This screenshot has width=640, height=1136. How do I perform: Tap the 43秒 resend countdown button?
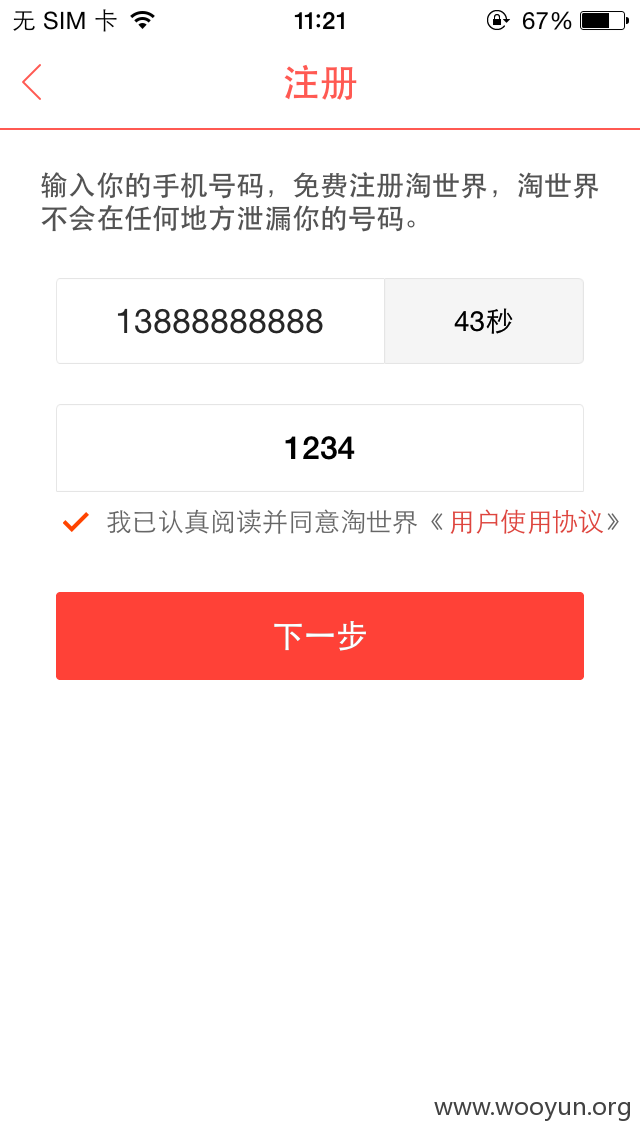coord(483,321)
